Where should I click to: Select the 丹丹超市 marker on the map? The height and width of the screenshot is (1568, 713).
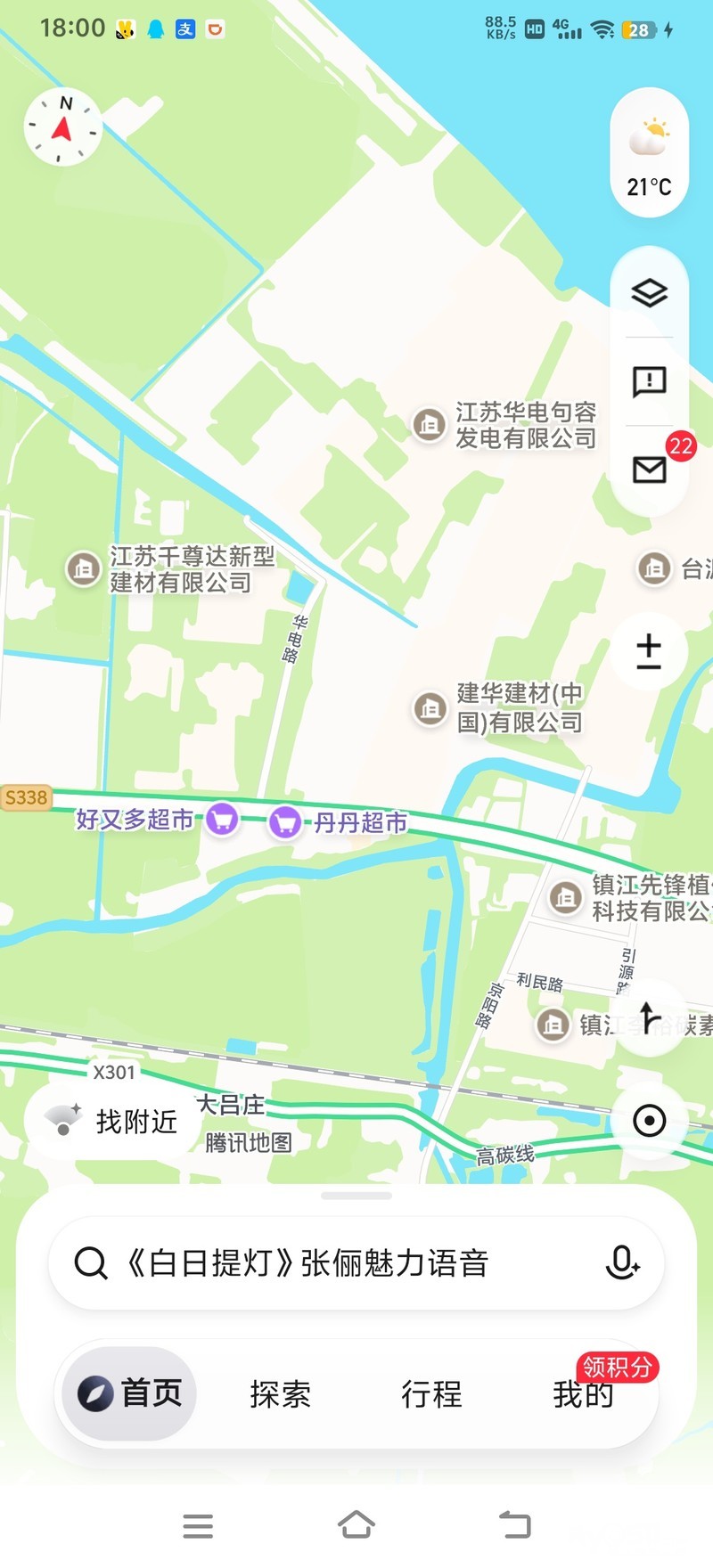pyautogui.click(x=285, y=821)
